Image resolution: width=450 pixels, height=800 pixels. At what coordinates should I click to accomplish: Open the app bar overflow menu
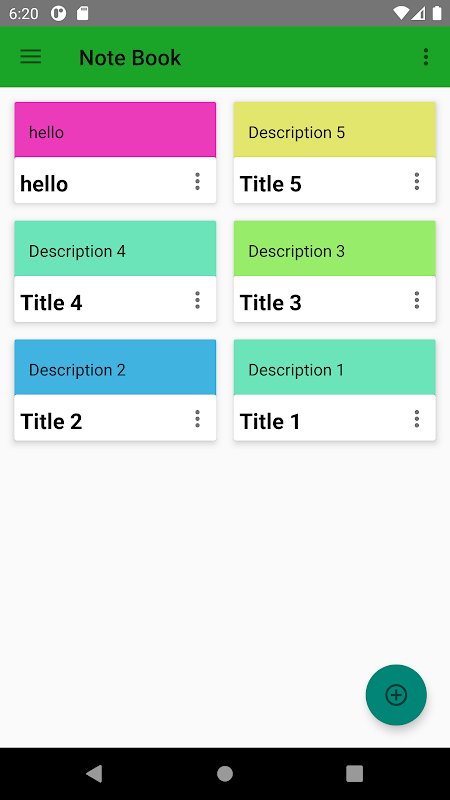[426, 57]
